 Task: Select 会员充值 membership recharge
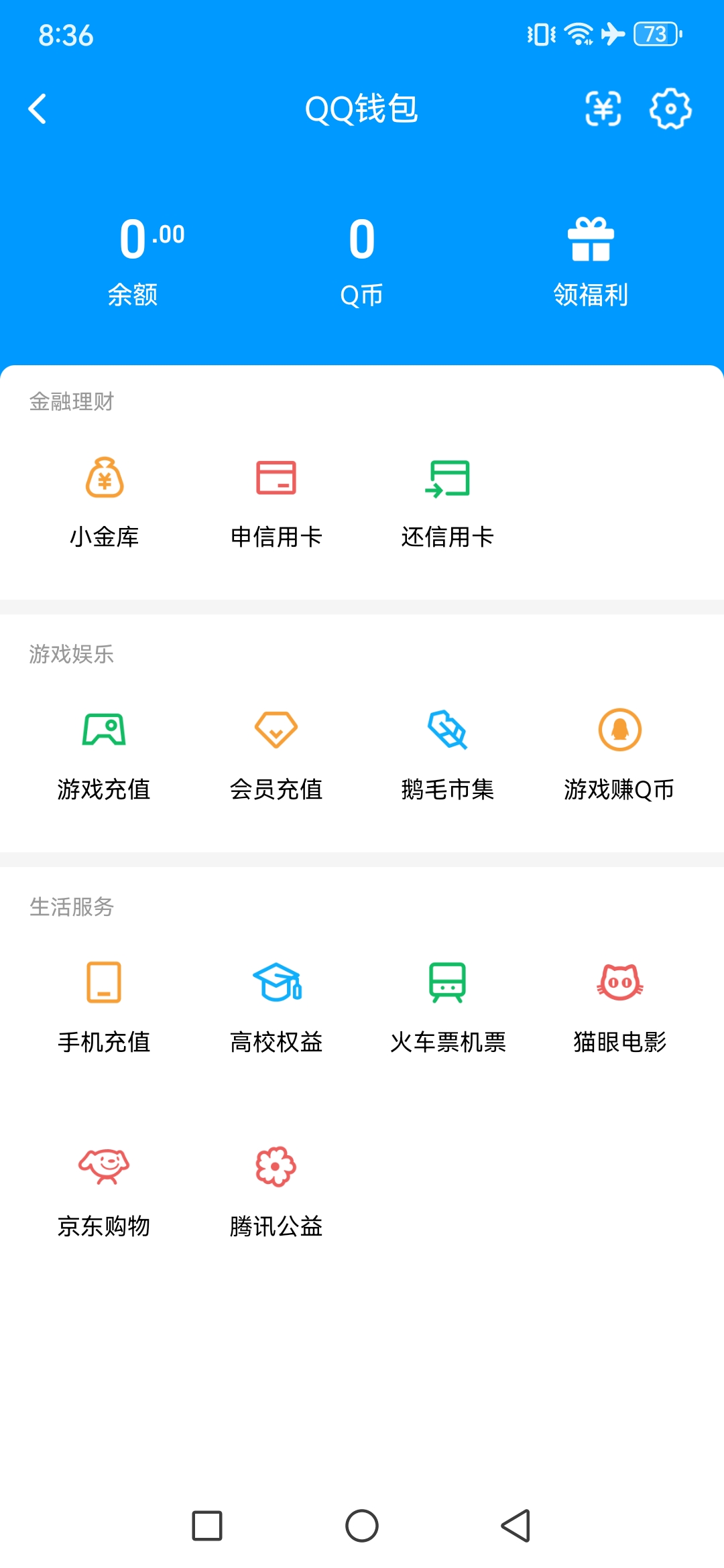276,754
